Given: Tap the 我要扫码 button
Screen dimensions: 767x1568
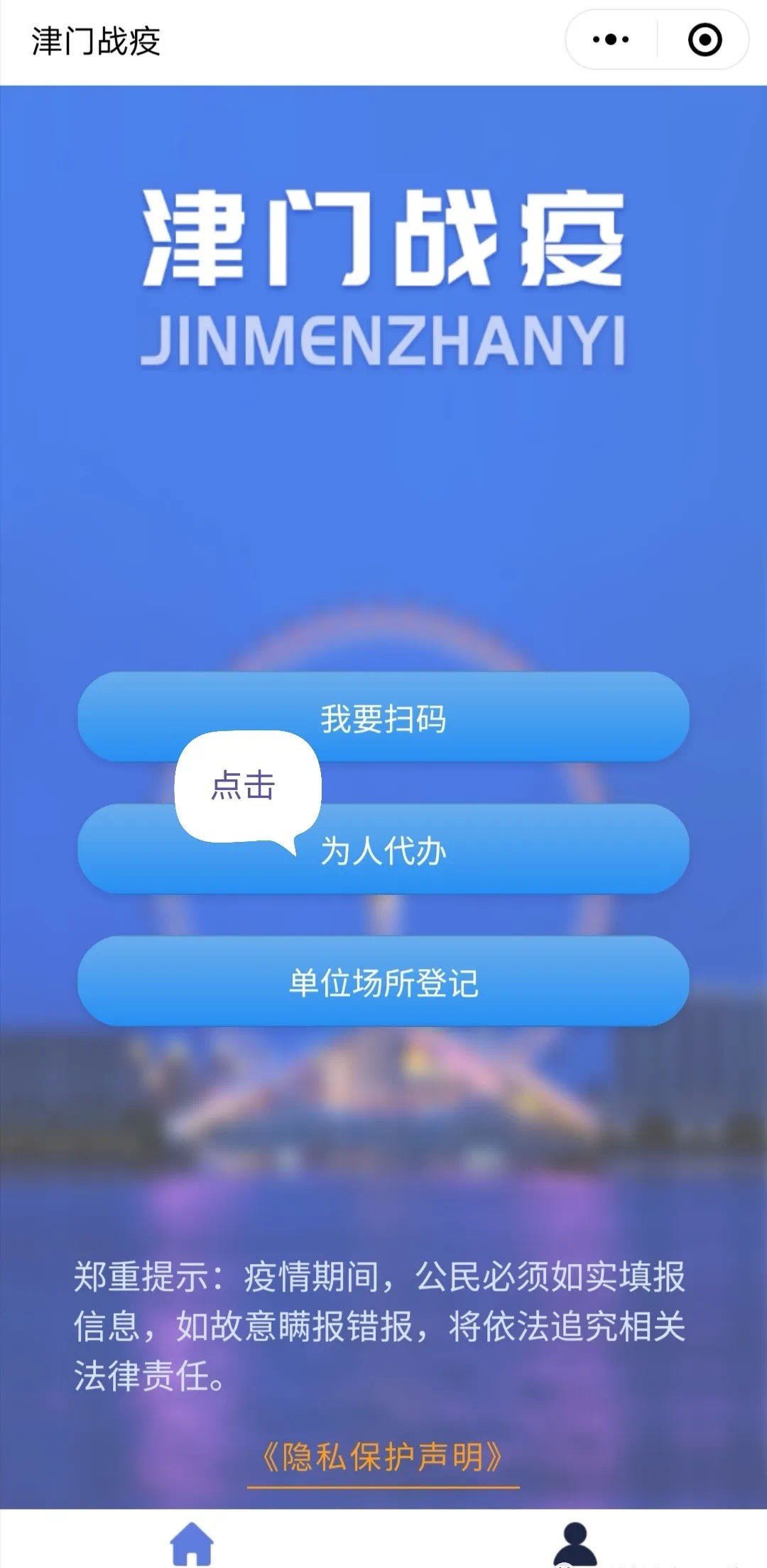Looking at the screenshot, I should (383, 718).
